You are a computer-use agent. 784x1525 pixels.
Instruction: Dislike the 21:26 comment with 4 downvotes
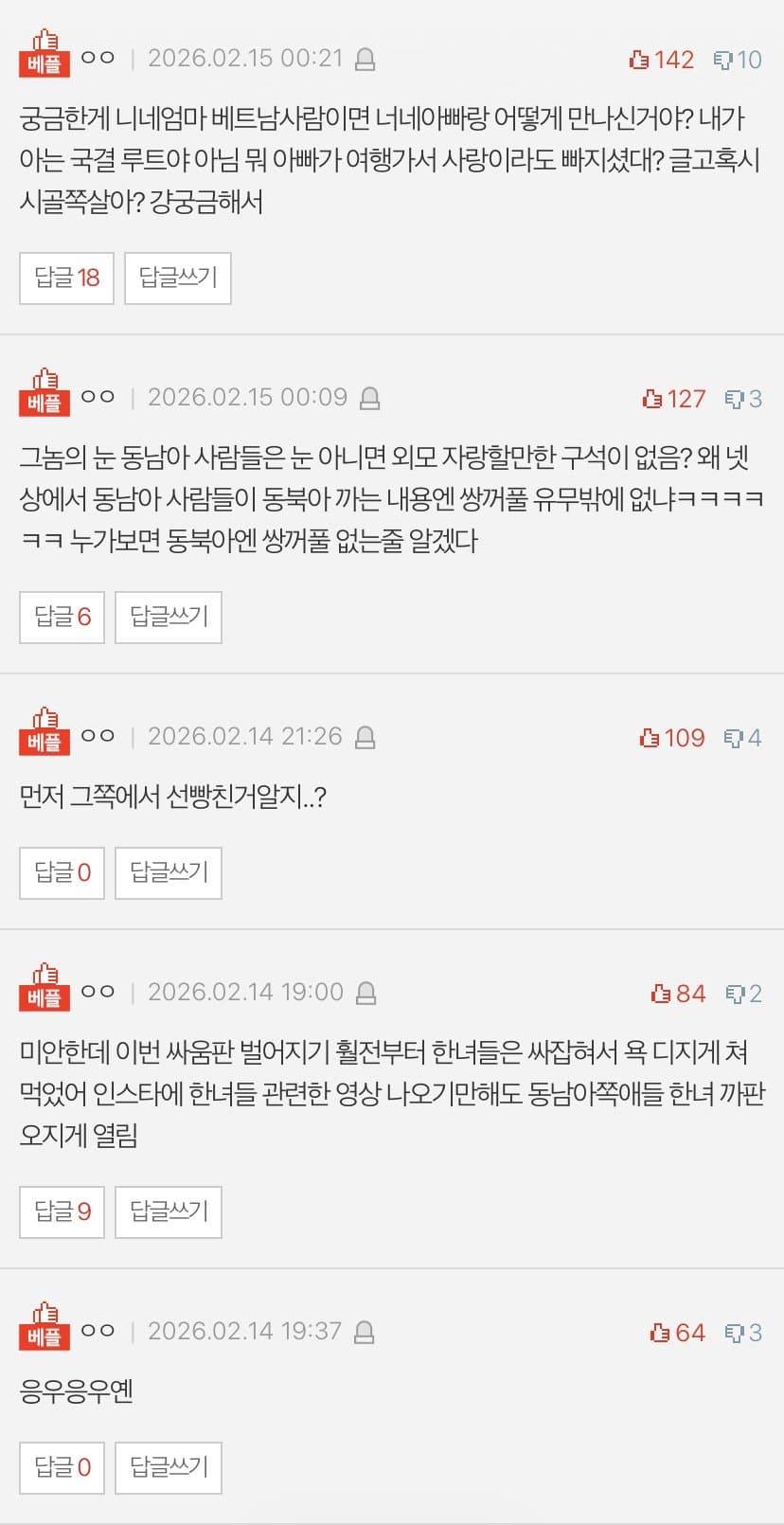pos(741,738)
